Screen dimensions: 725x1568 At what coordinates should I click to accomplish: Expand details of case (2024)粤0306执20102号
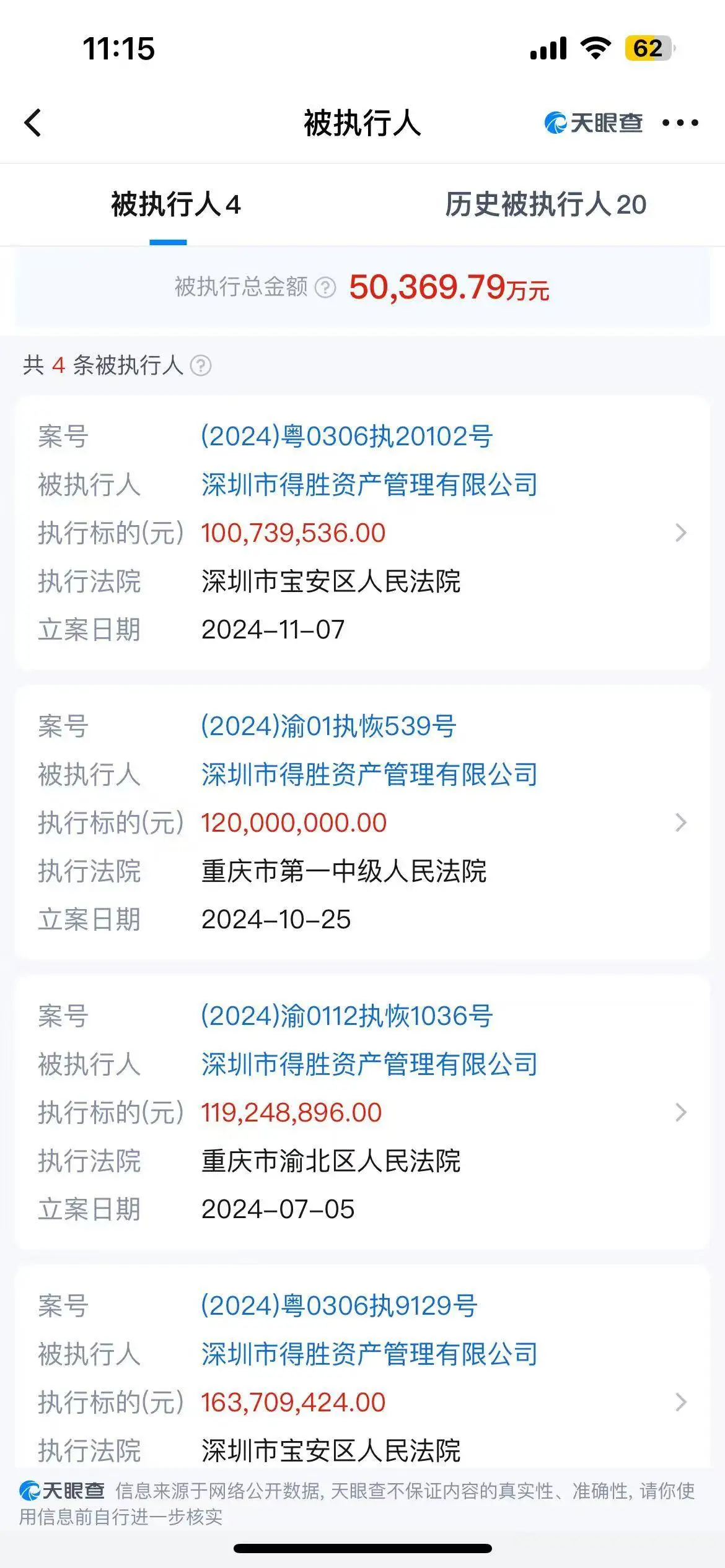pos(680,532)
